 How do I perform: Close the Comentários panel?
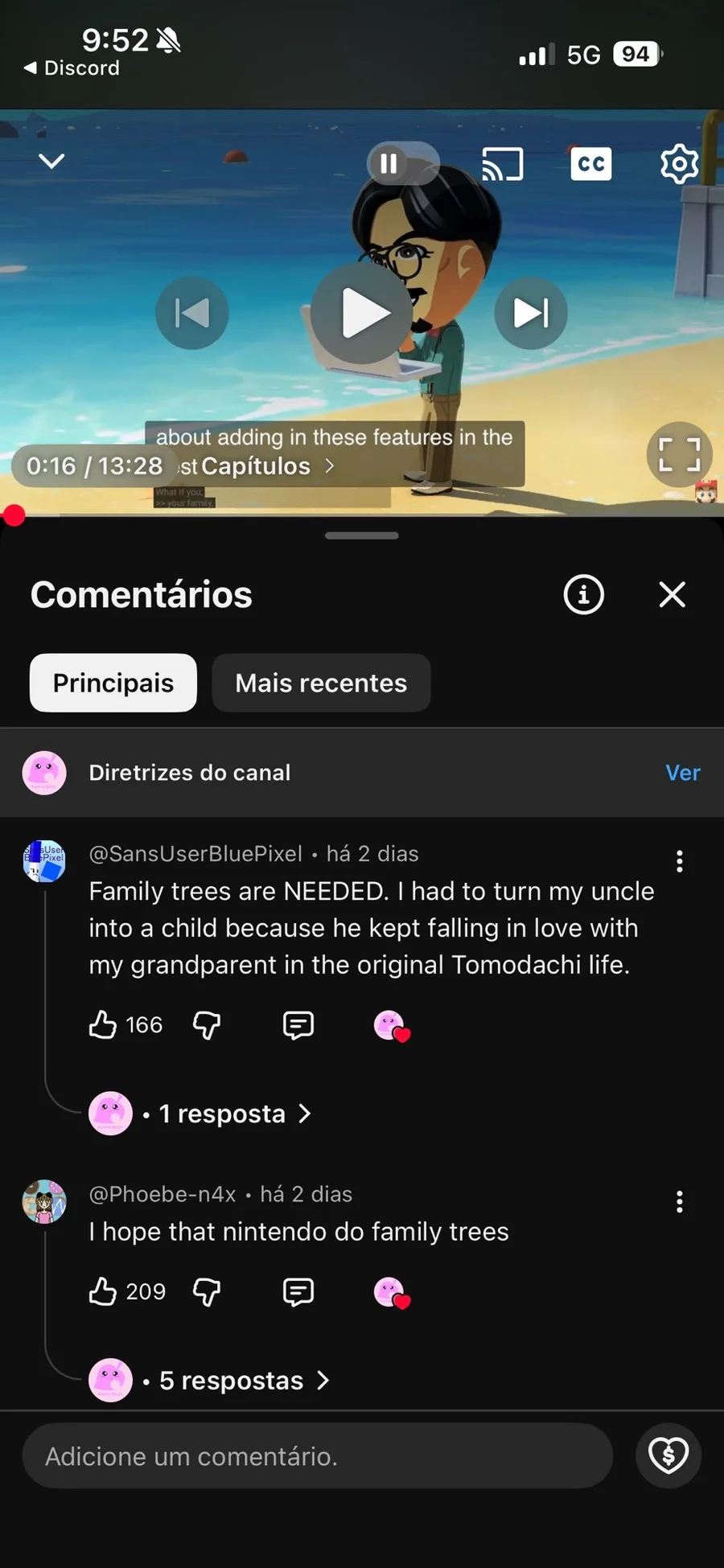click(672, 595)
